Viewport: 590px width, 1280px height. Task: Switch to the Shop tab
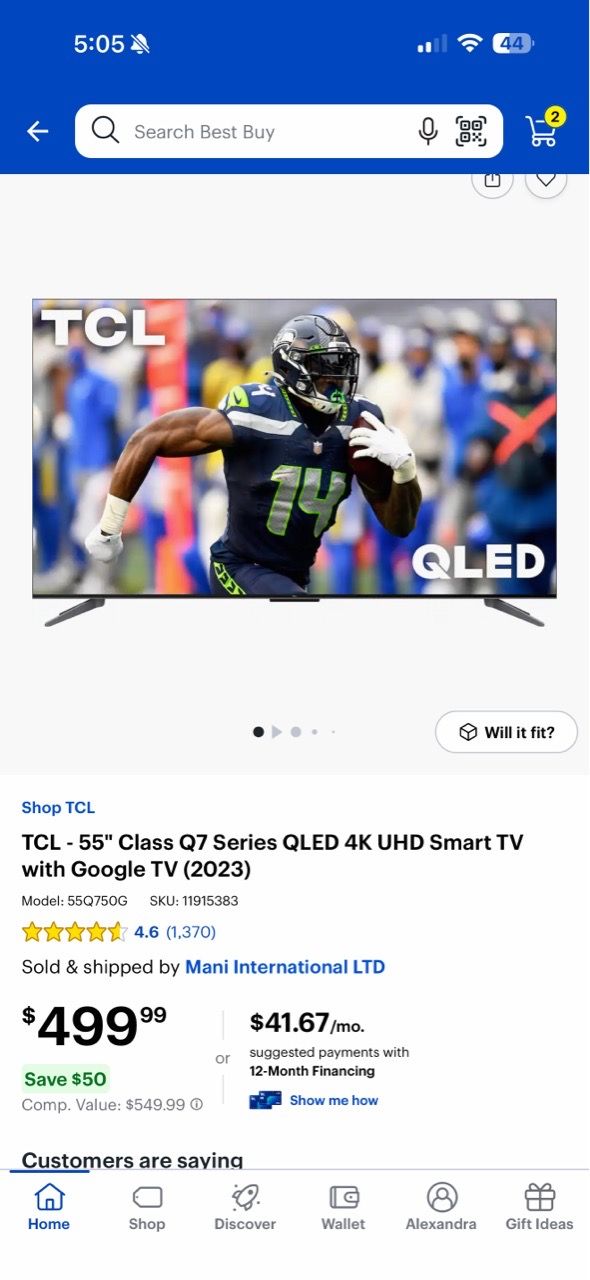coord(147,1207)
